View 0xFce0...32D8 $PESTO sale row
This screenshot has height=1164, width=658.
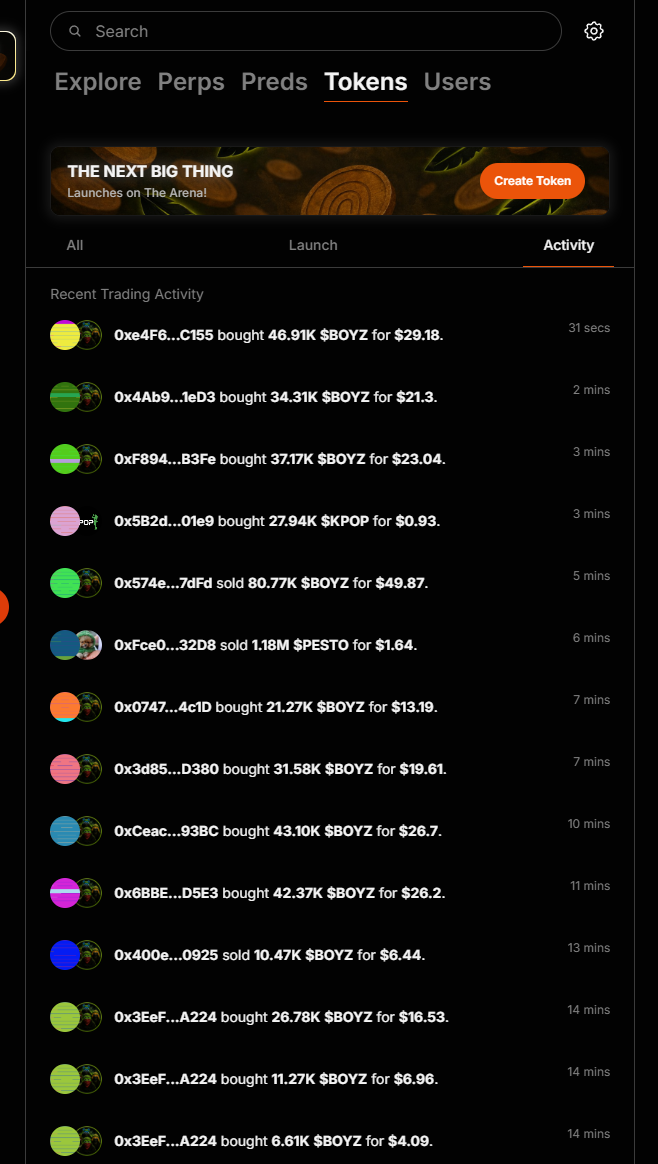330,645
